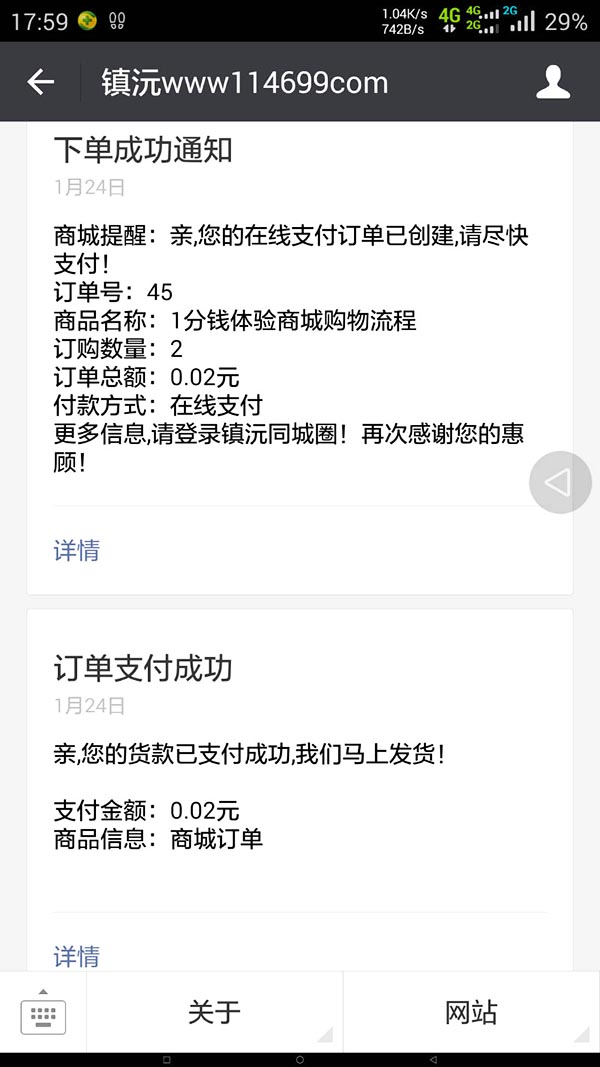The height and width of the screenshot is (1067, 600).
Task: Open 详情 under 下单成功通知
Action: coord(76,550)
